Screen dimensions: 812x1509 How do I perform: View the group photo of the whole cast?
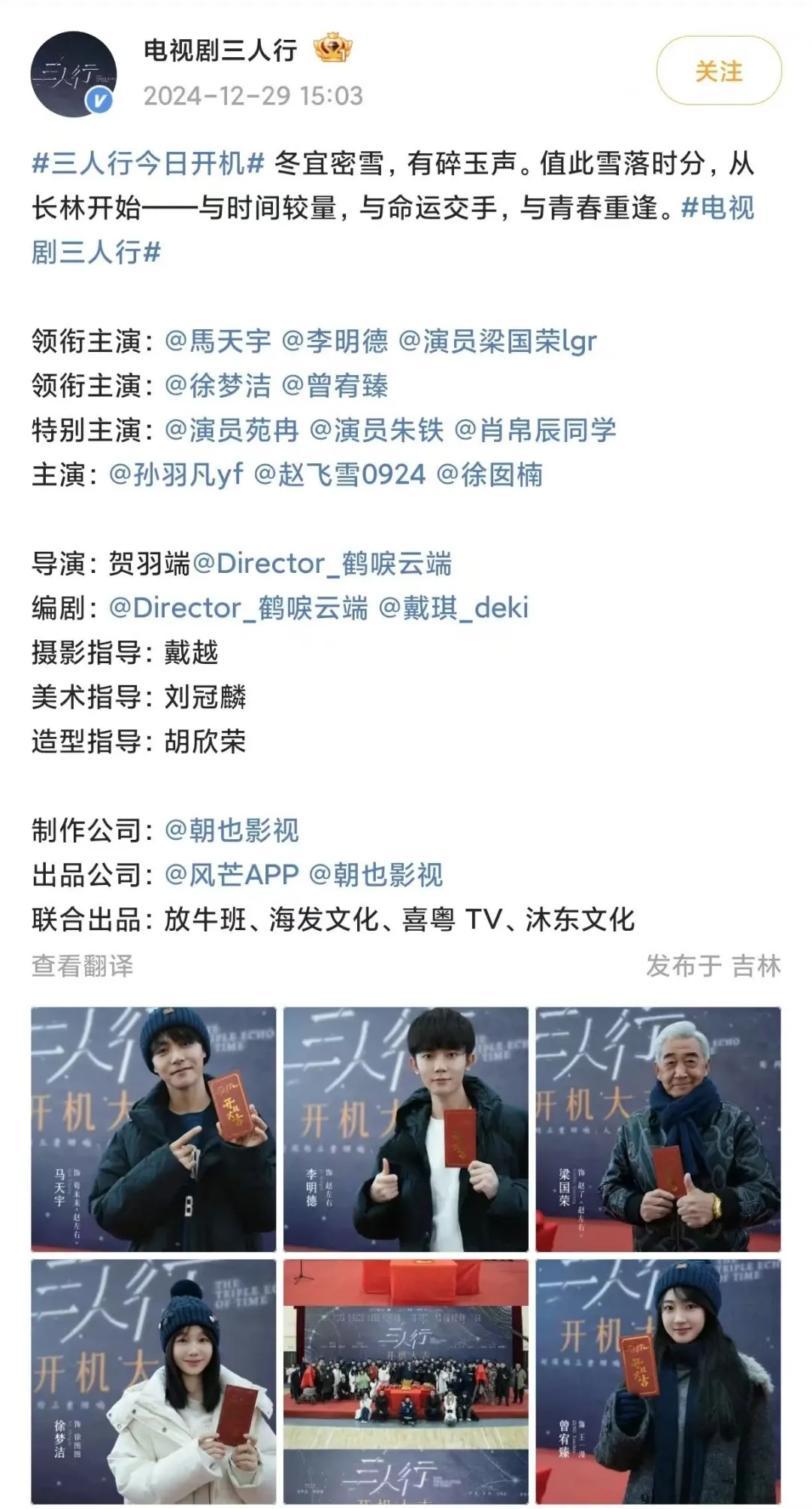[406, 1383]
